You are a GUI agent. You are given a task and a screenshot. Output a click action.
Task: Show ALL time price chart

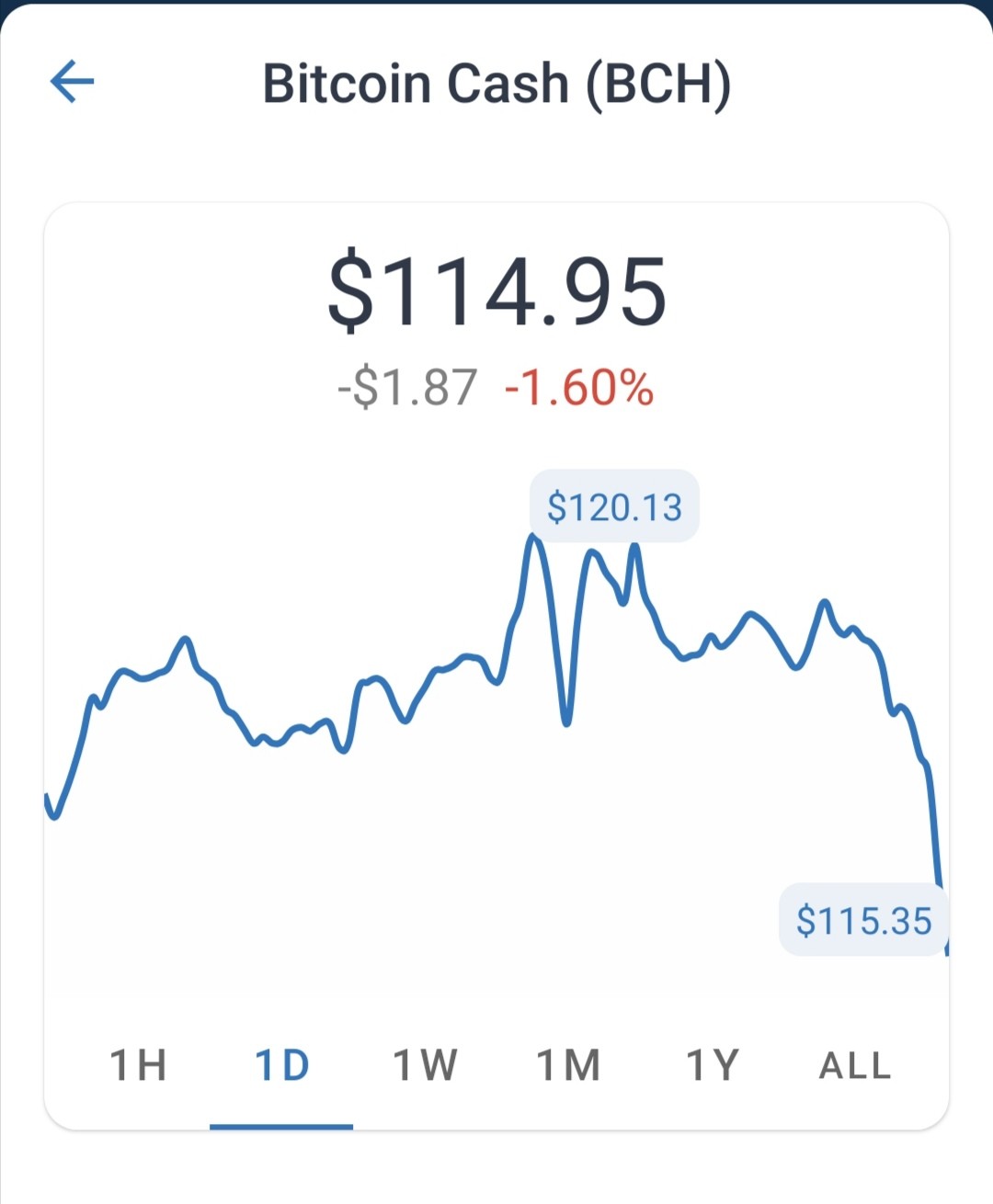pyautogui.click(x=855, y=1066)
